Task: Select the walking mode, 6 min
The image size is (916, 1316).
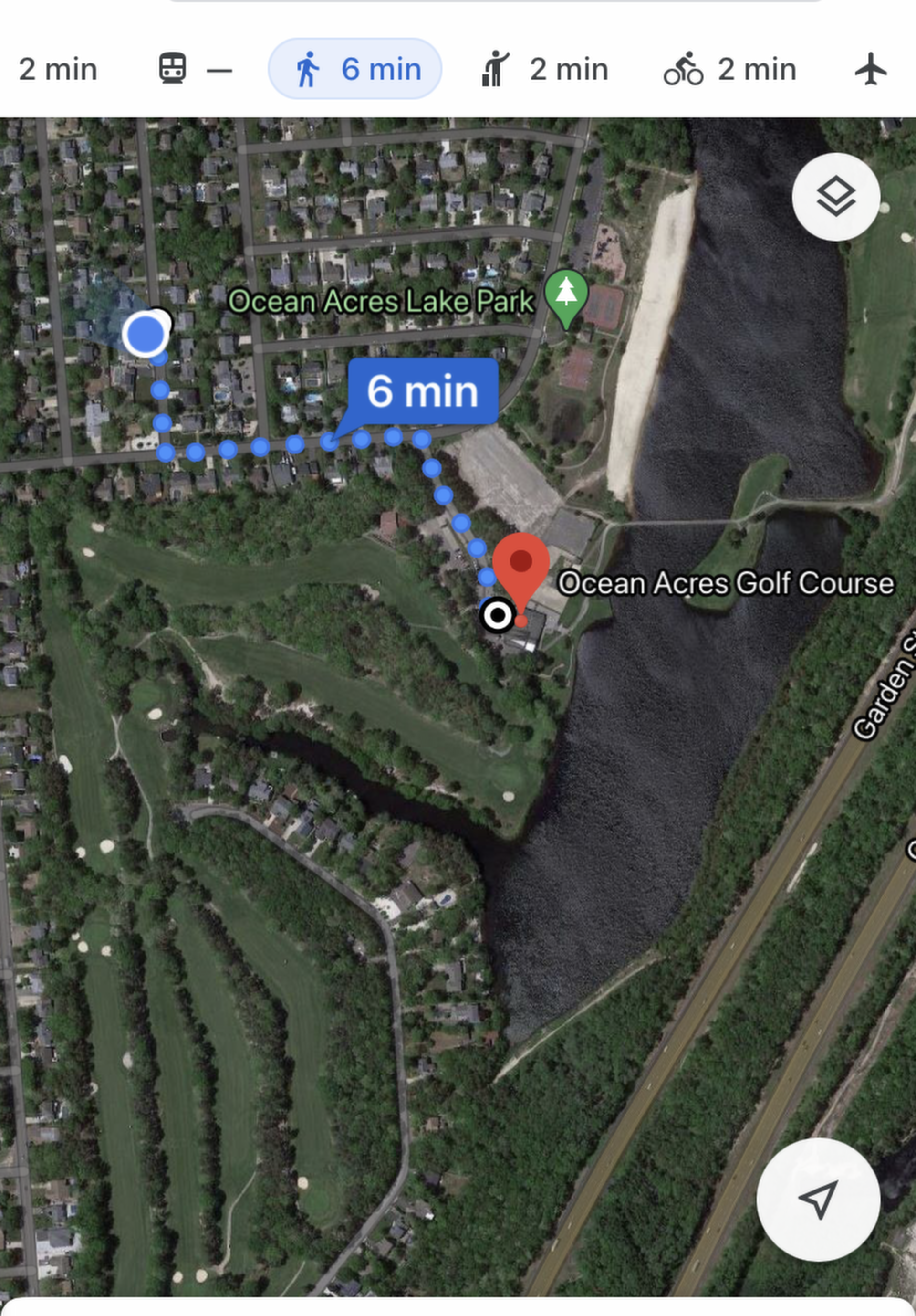Action: click(355, 69)
